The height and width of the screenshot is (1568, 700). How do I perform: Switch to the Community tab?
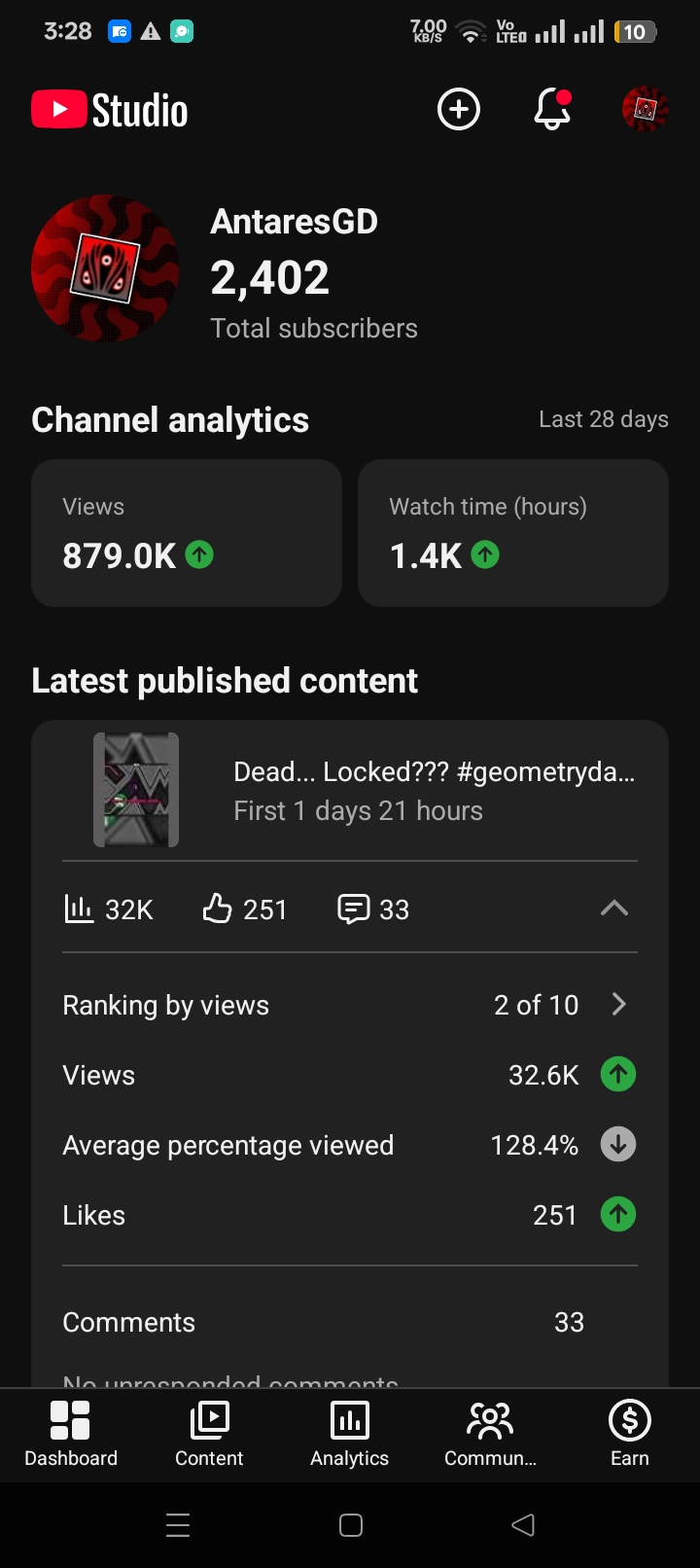click(x=490, y=1434)
